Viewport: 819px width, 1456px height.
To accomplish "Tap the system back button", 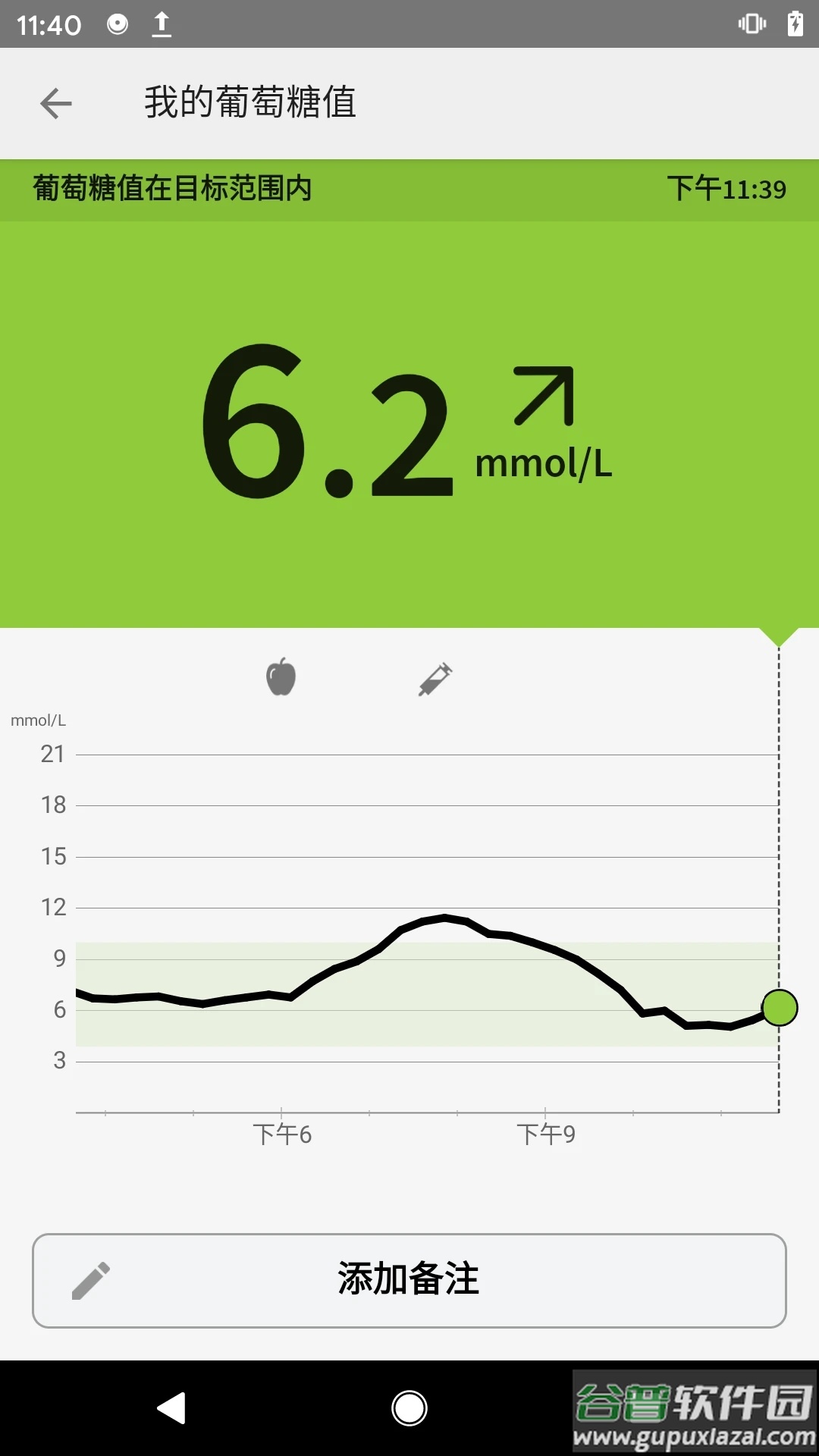I will click(172, 1408).
